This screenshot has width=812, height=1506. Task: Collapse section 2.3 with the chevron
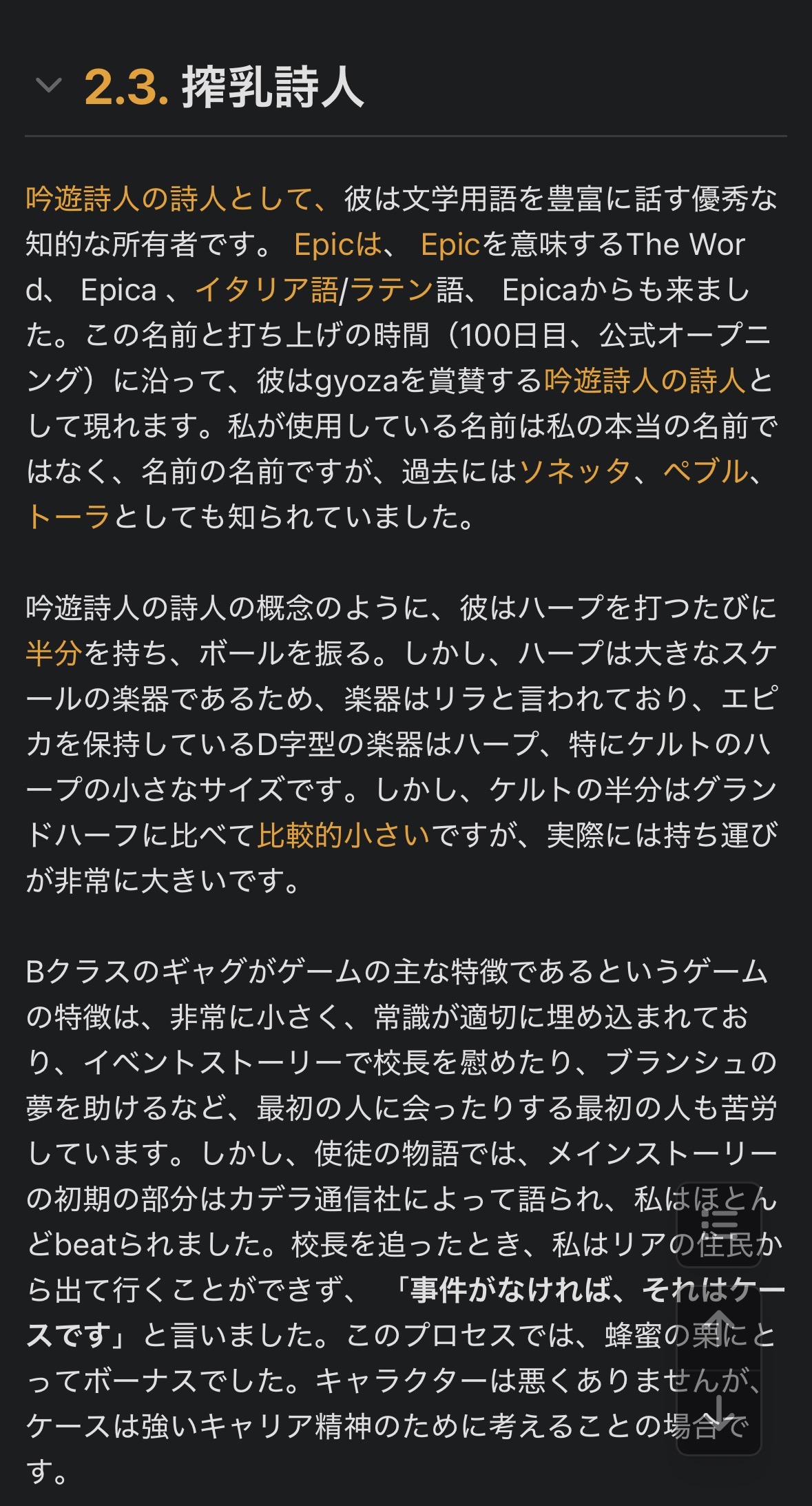coord(48,85)
